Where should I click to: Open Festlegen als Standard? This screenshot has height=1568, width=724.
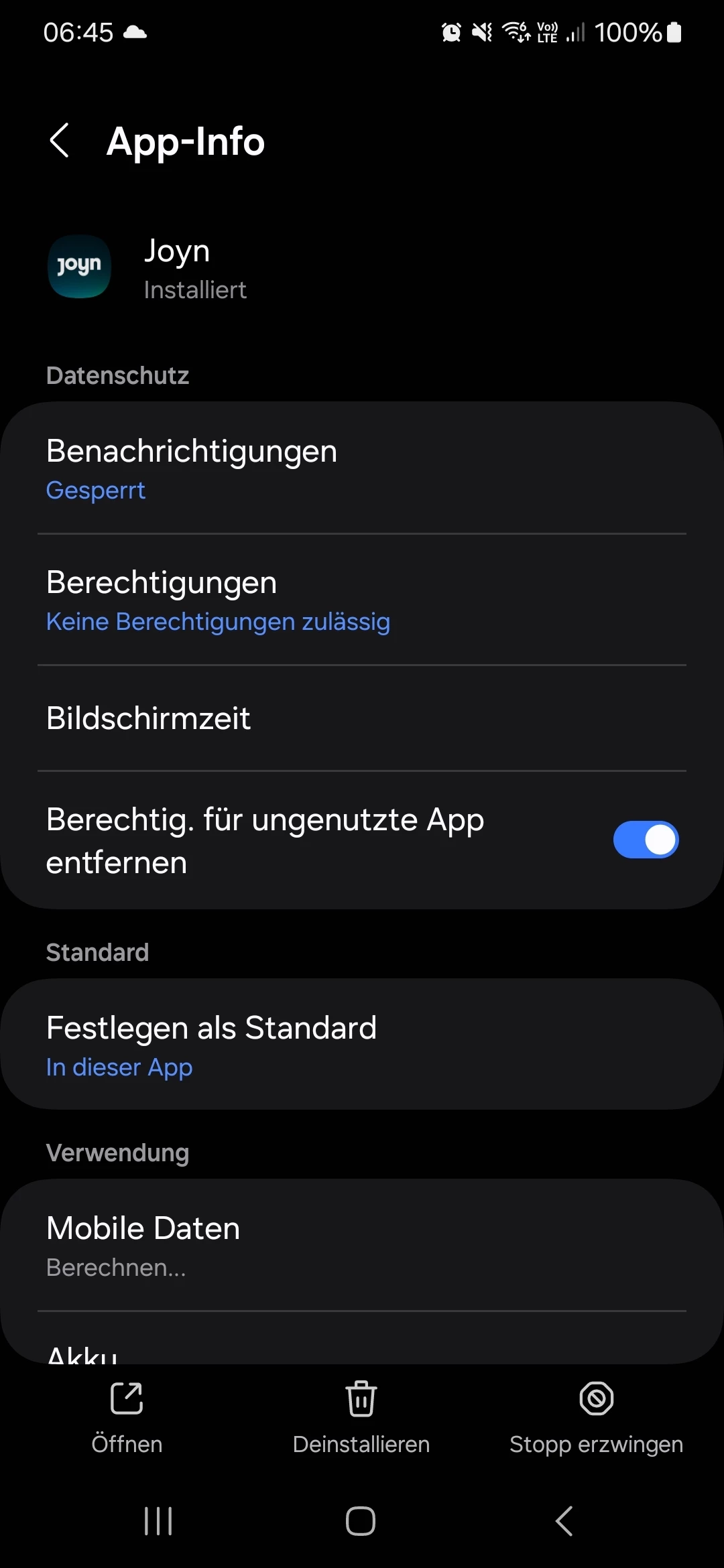(x=362, y=1045)
